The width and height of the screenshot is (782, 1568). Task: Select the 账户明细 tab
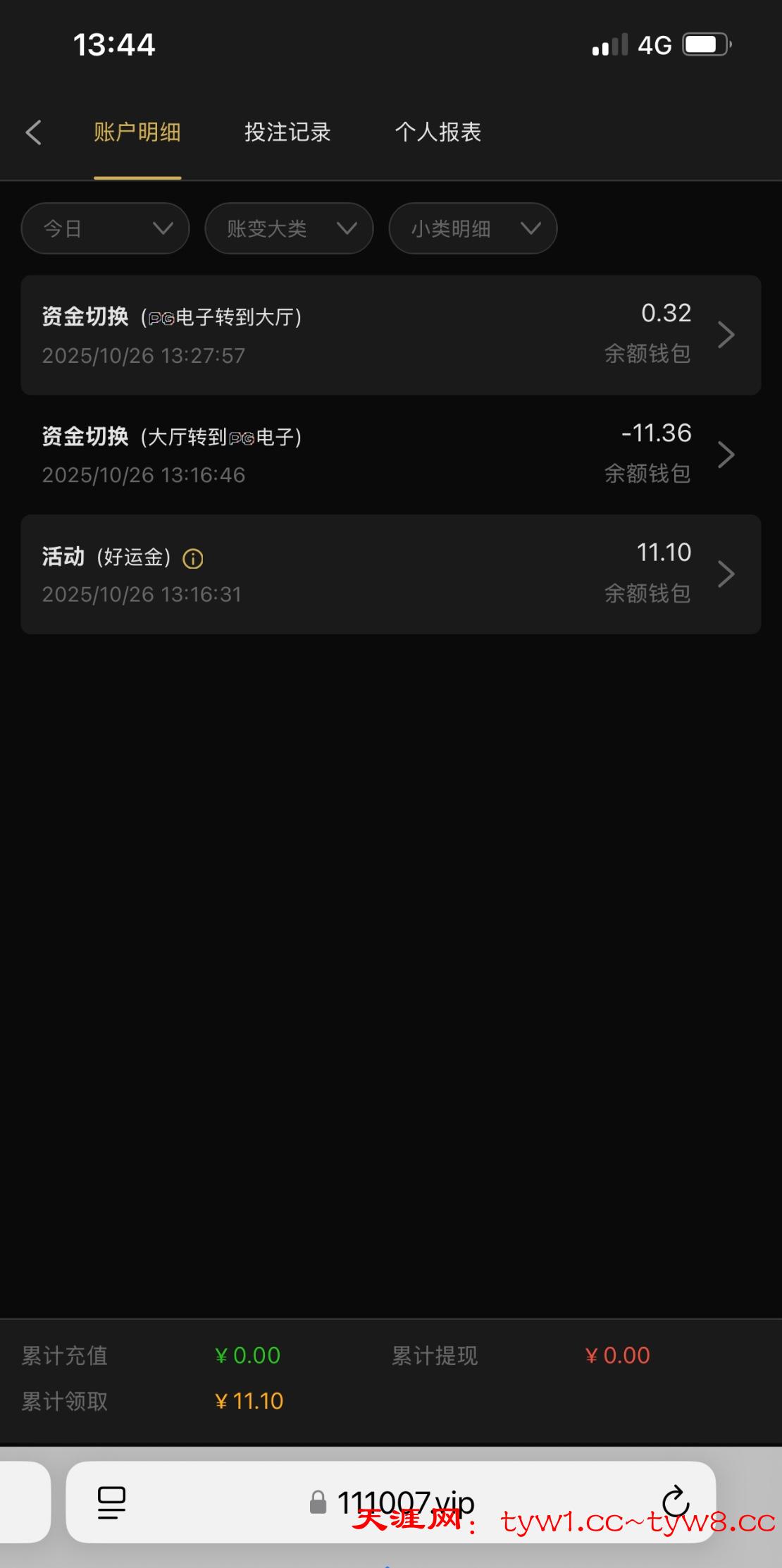point(137,132)
